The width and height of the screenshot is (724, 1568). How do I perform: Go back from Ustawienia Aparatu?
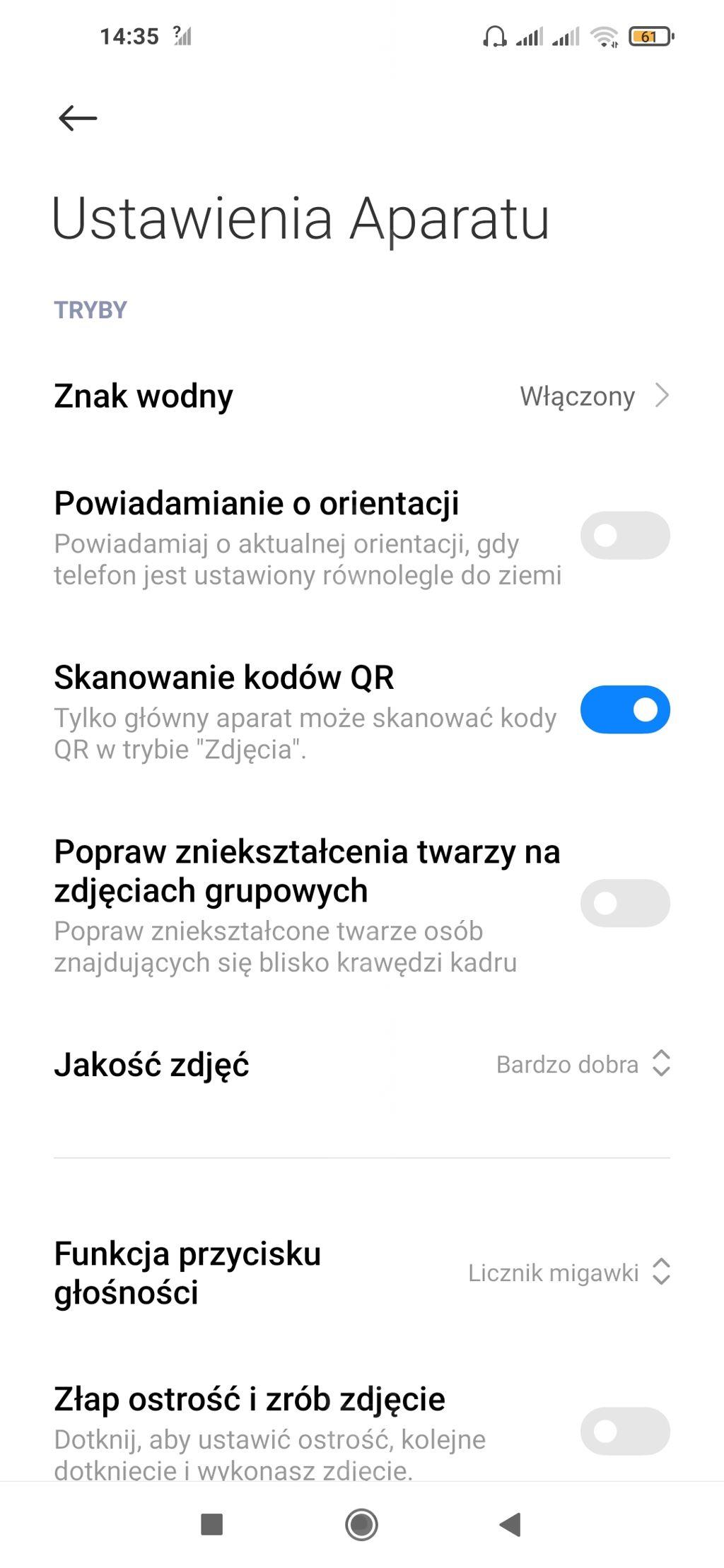tap(77, 118)
